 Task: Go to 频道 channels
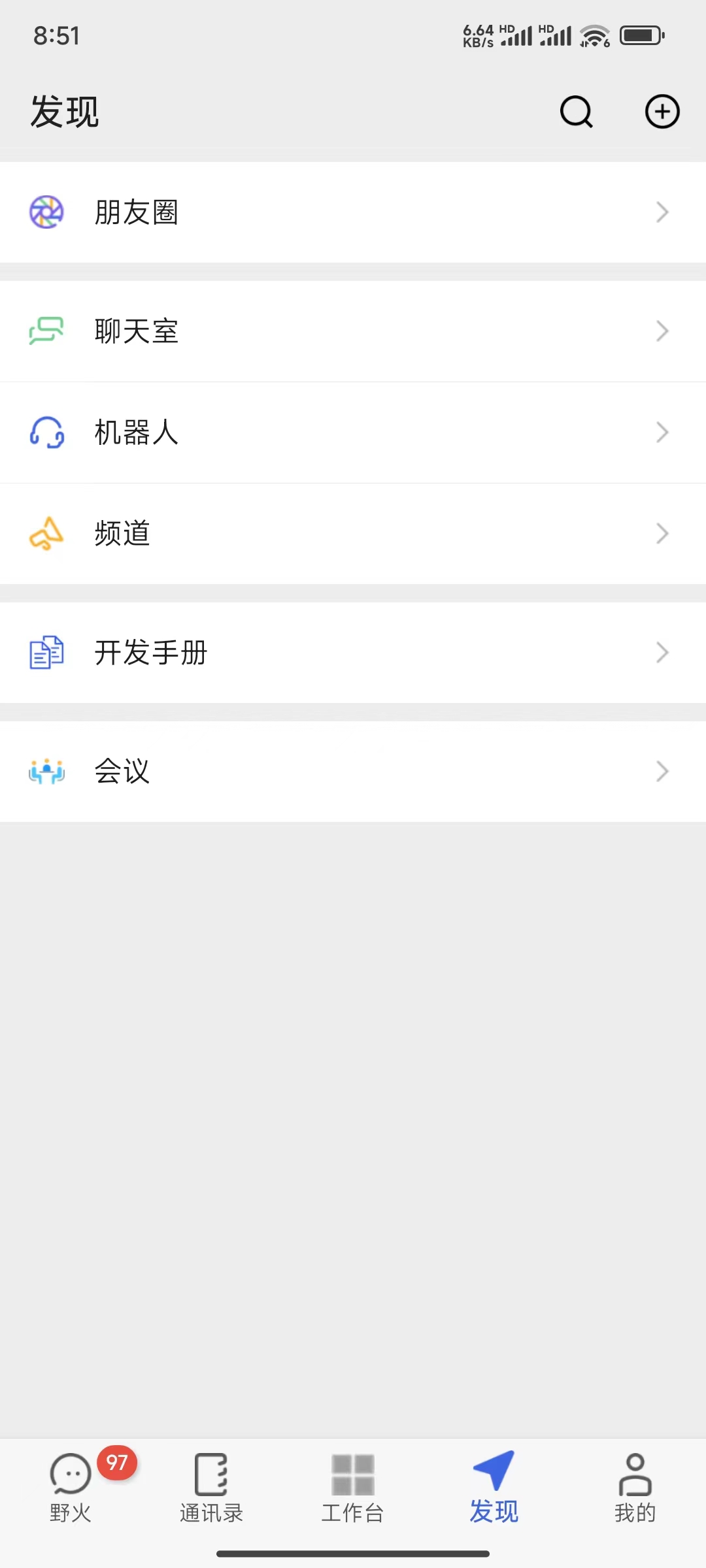point(353,534)
